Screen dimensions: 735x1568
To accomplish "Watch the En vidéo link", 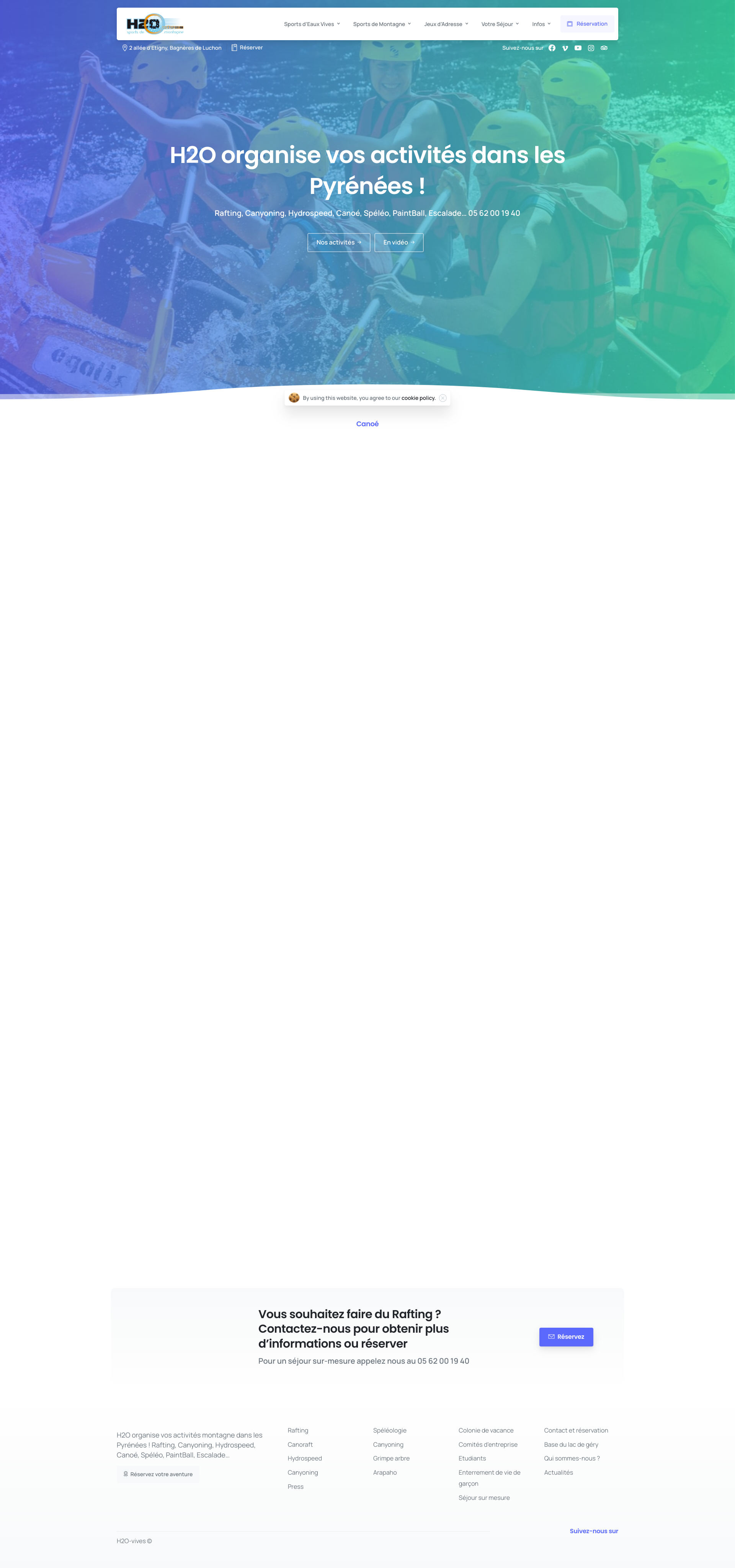I will tap(399, 242).
